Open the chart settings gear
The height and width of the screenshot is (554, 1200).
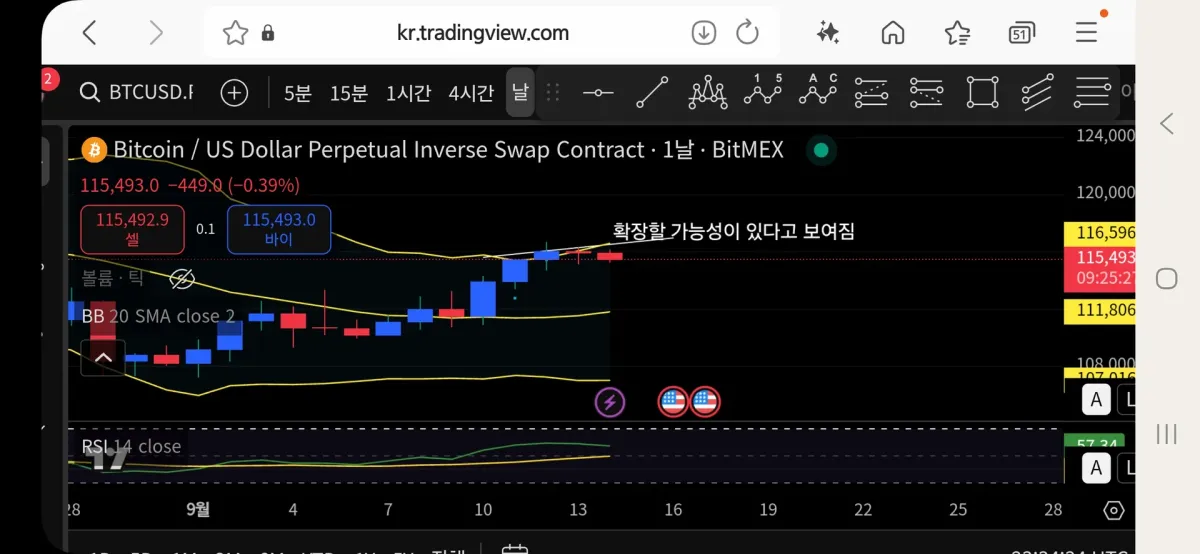point(1113,510)
